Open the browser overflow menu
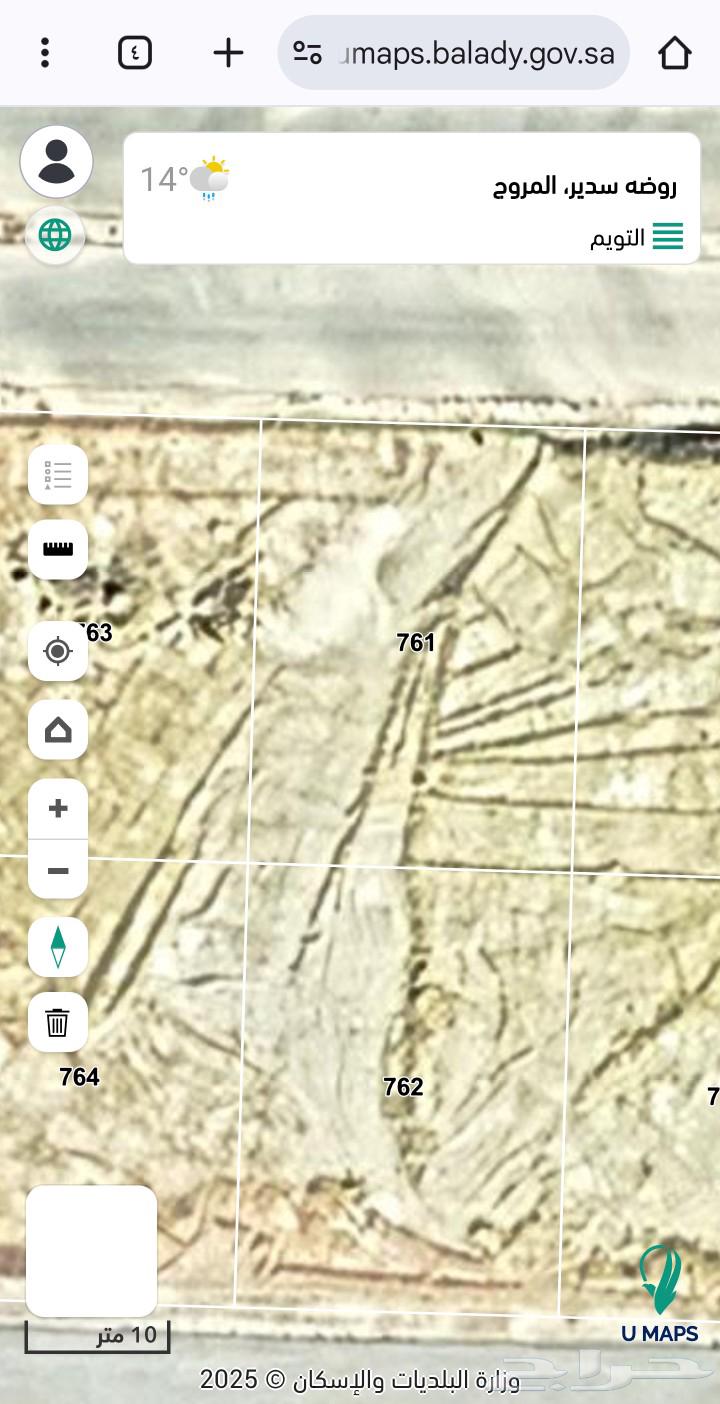720x1404 pixels. coord(45,52)
